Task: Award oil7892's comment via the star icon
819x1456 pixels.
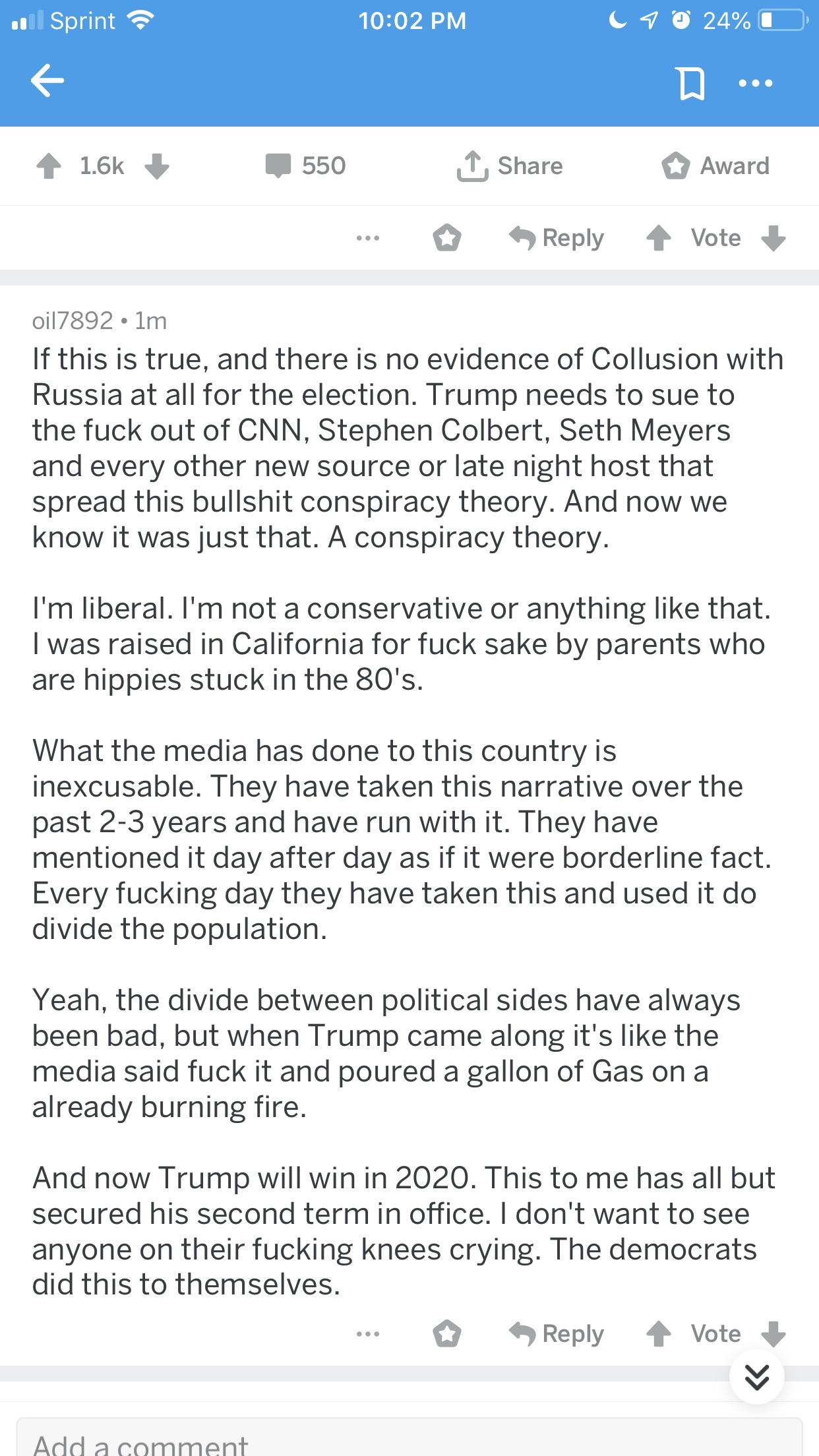Action: pos(446,1334)
